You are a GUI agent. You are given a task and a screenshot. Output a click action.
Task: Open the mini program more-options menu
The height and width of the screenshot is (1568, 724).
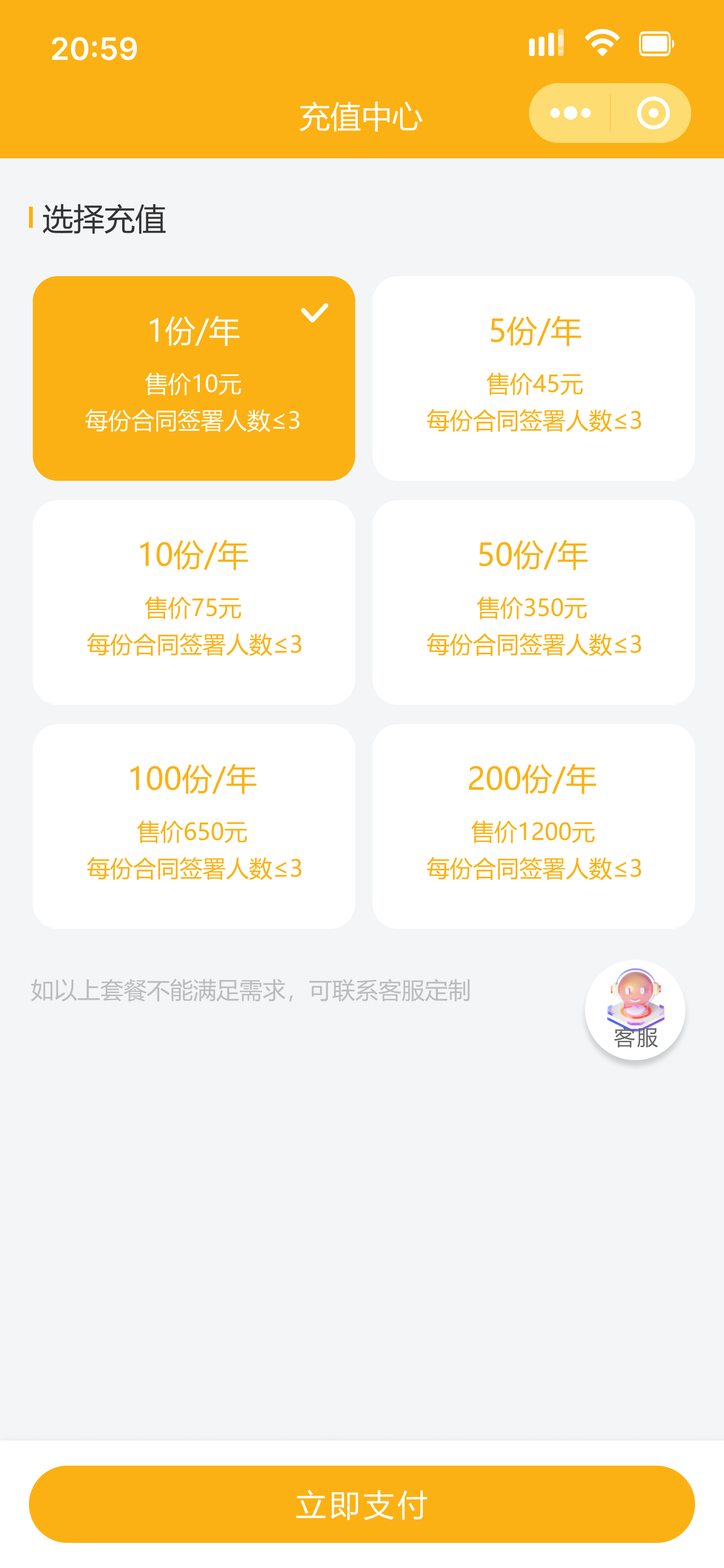pos(570,113)
